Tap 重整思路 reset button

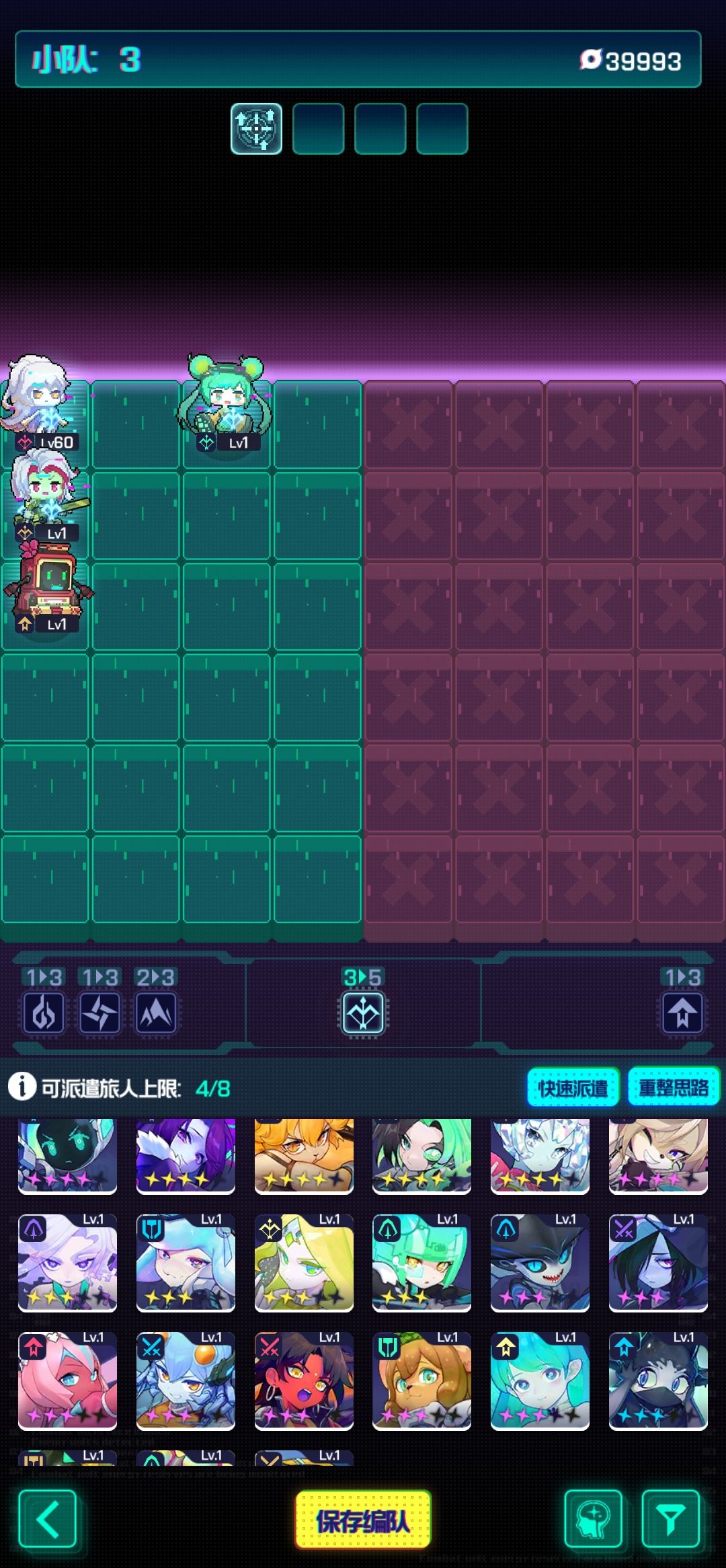[x=673, y=1087]
